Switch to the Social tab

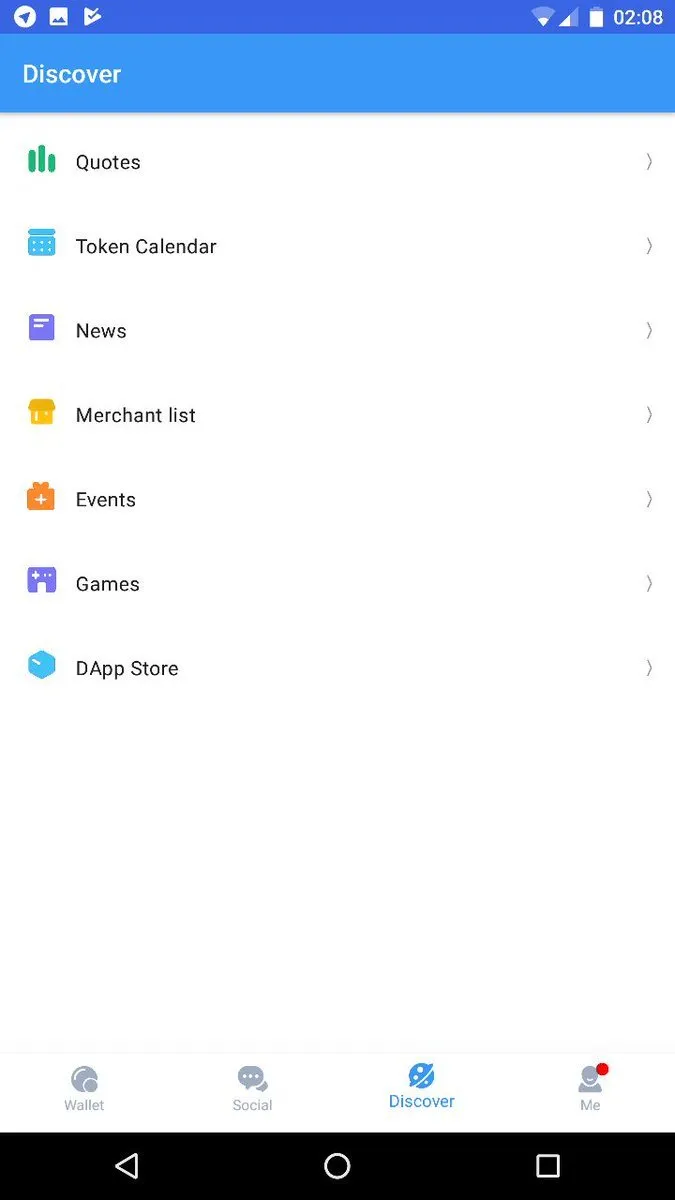click(x=253, y=1089)
